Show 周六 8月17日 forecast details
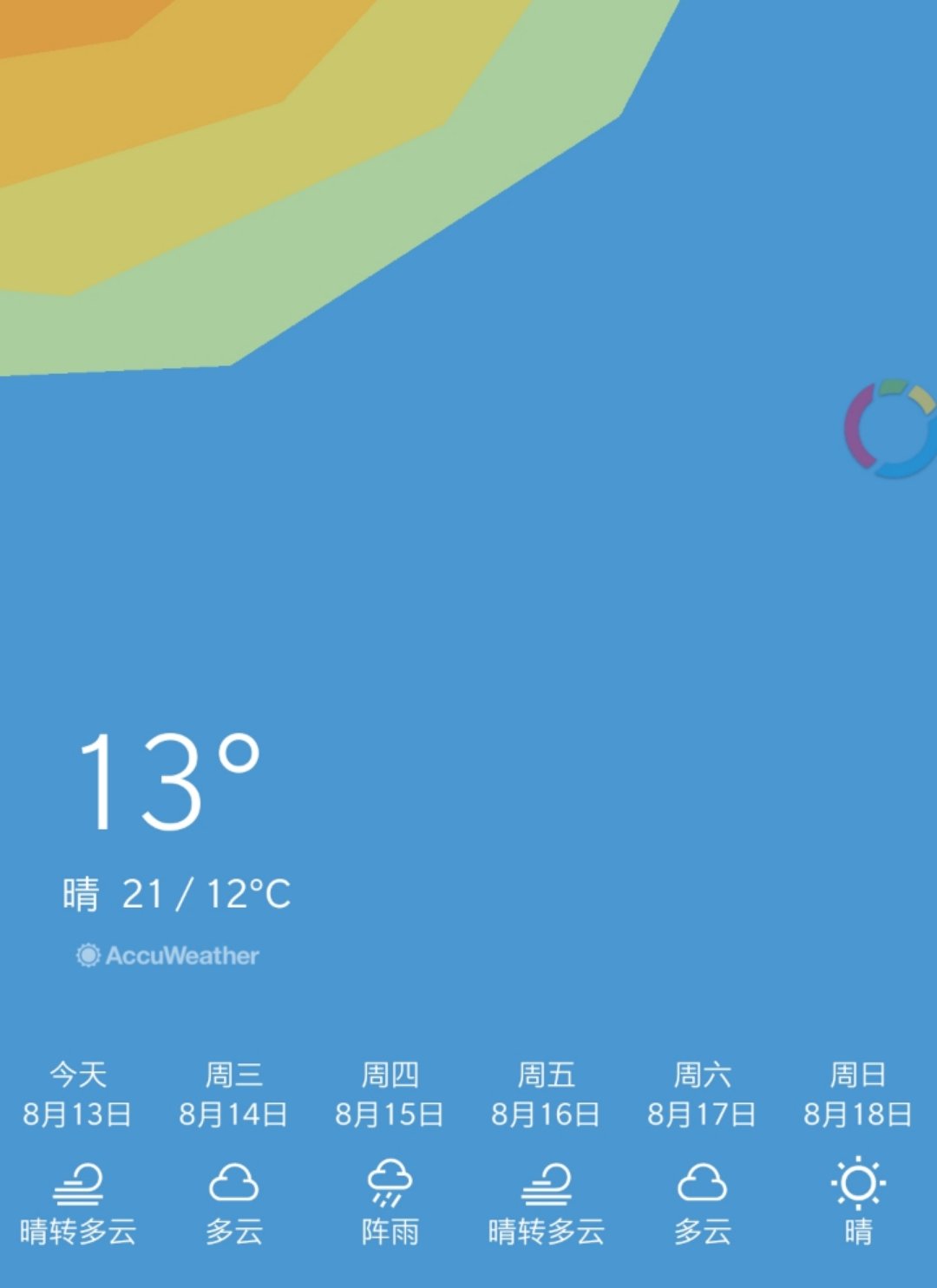The height and width of the screenshot is (1288, 937). coord(702,1153)
